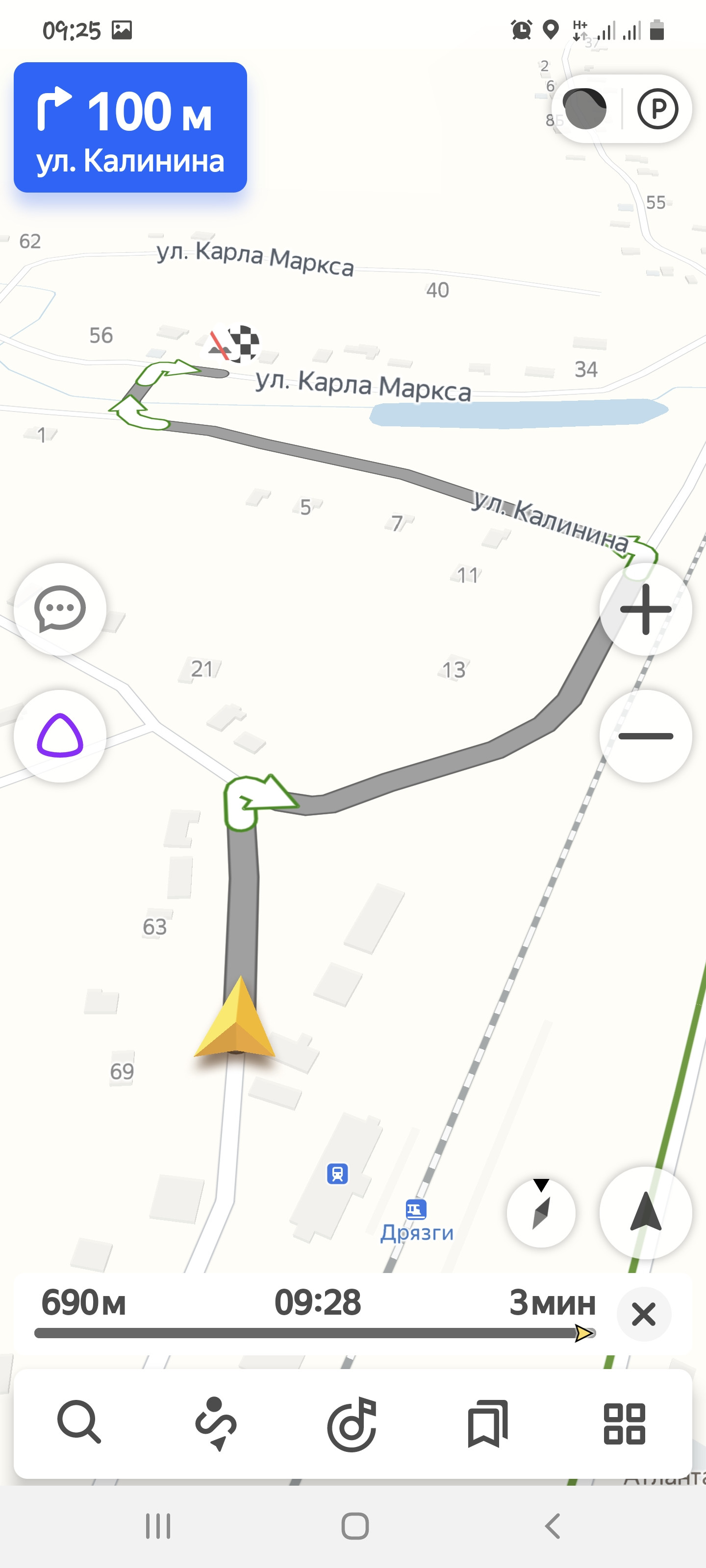Open the music player

[x=352, y=1423]
